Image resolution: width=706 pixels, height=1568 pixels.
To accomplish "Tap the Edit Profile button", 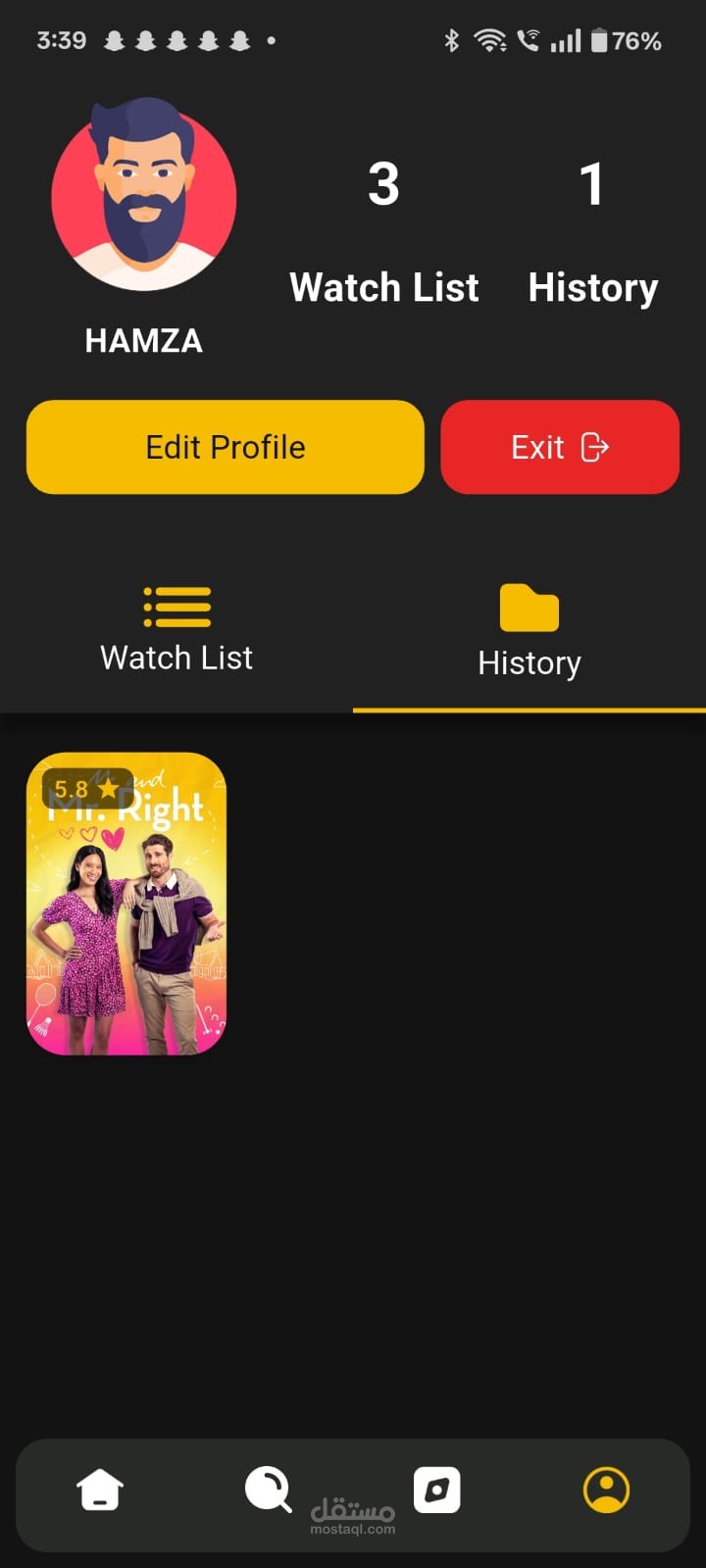I will (226, 447).
